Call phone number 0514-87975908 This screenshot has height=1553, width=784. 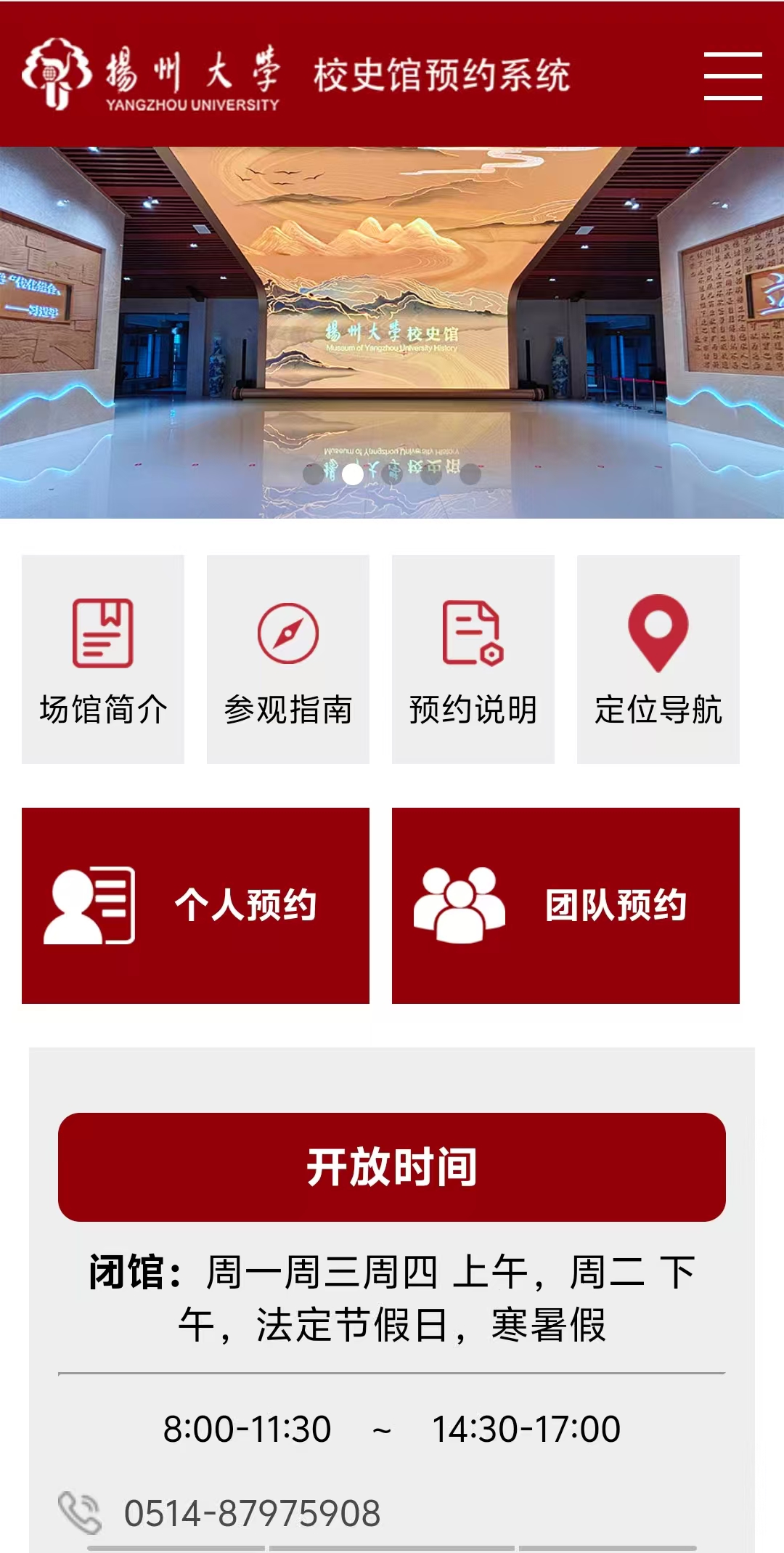coord(251,1514)
